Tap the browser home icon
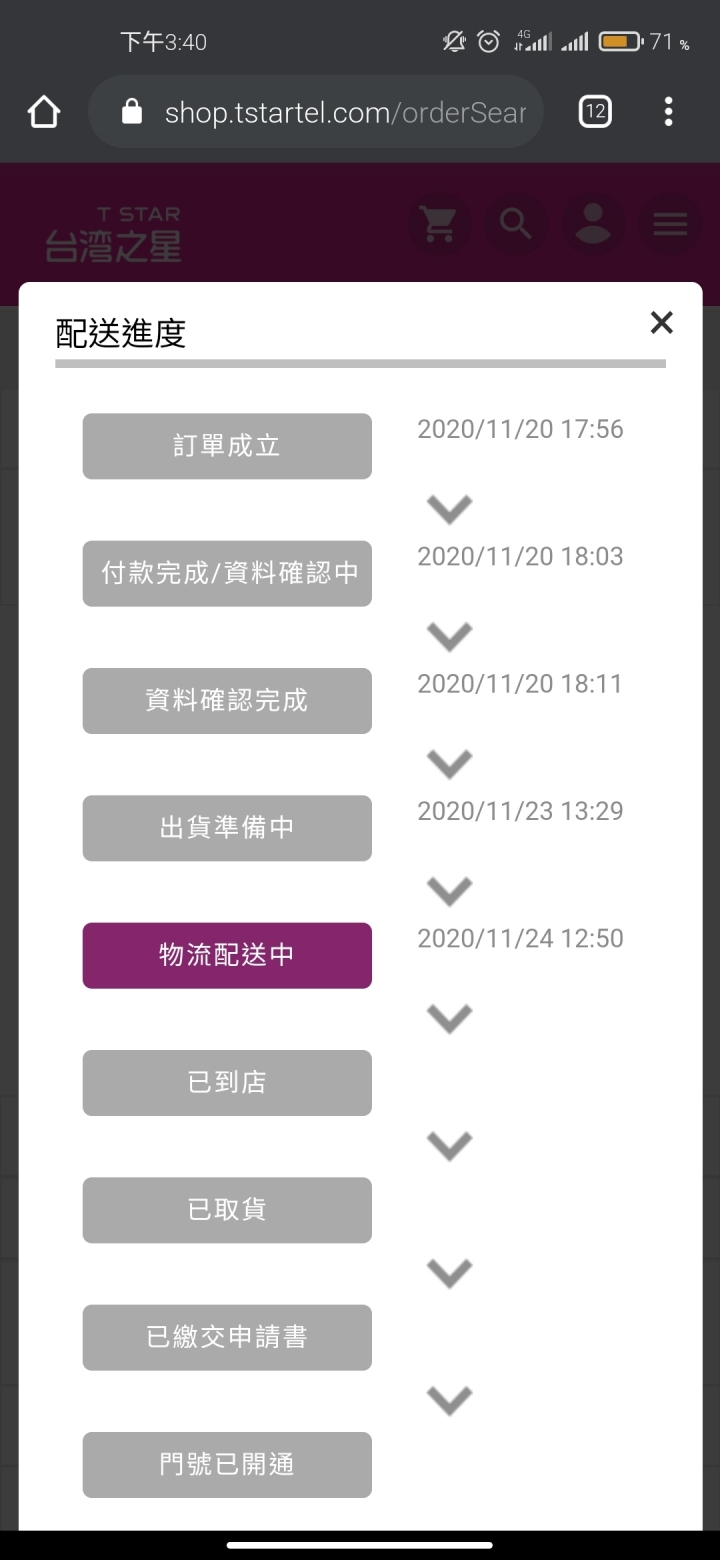This screenshot has width=720, height=1560. pos(44,112)
